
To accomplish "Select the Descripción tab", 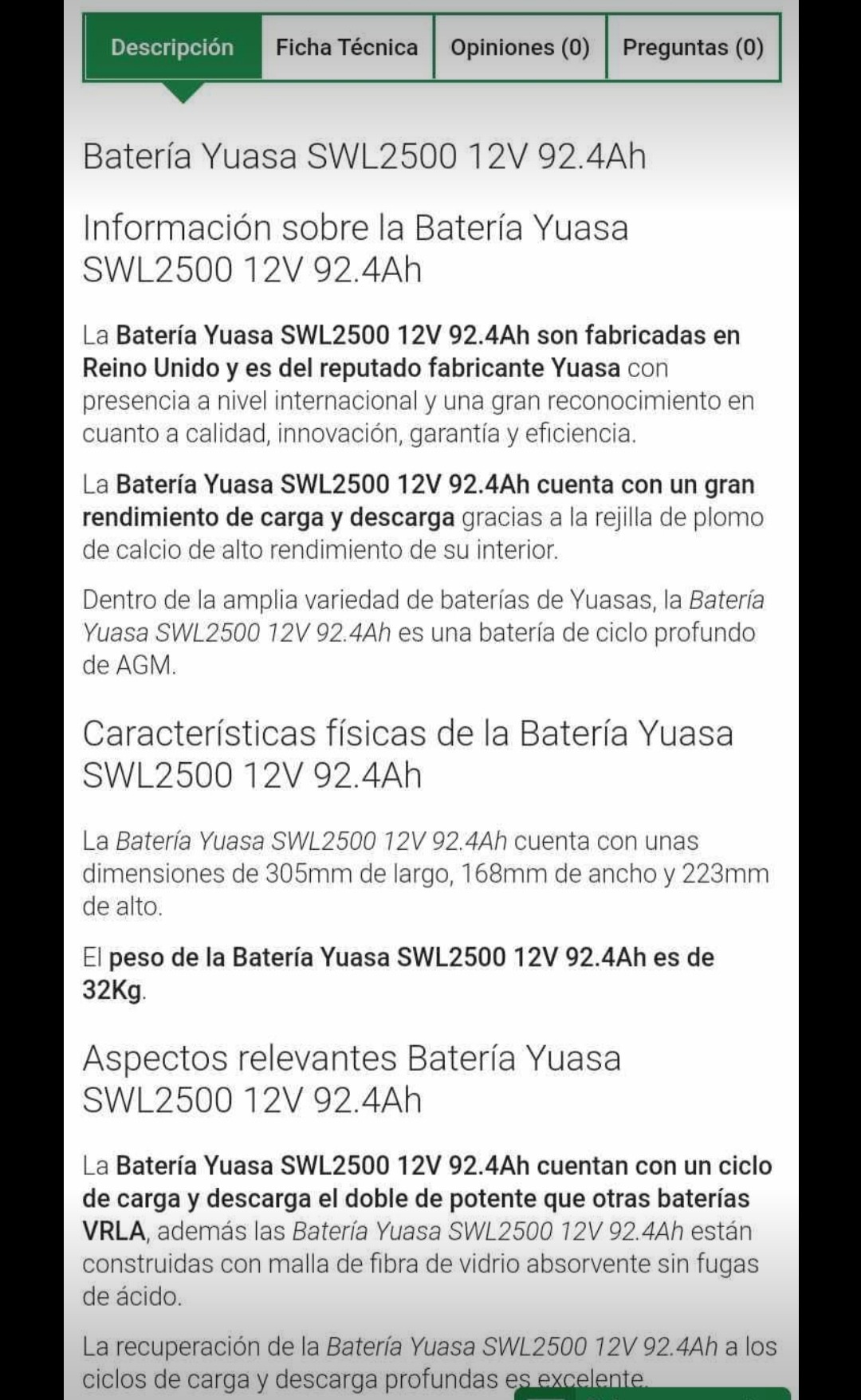I will click(172, 48).
